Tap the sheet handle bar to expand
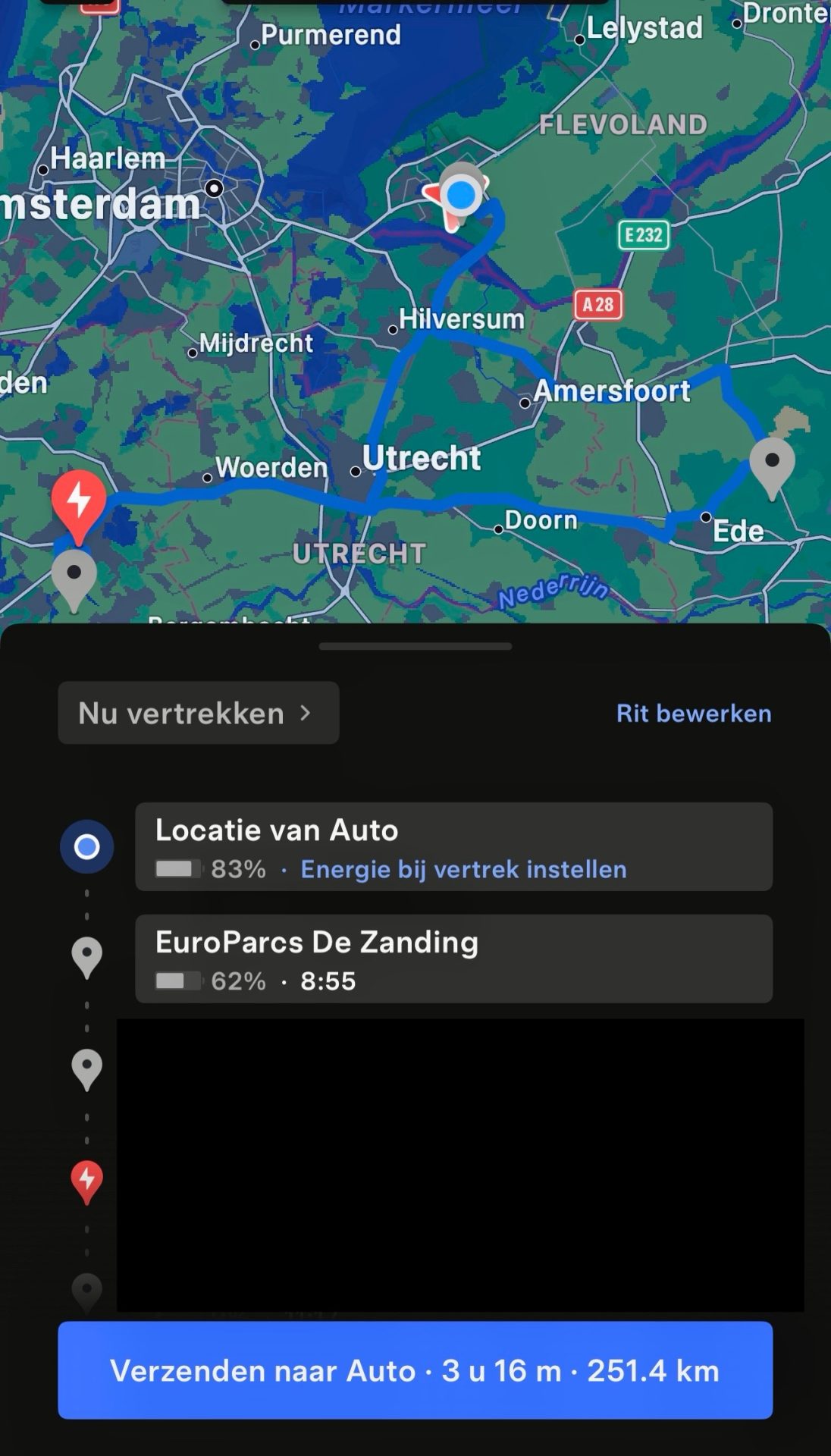Image resolution: width=831 pixels, height=1456 pixels. [x=415, y=647]
